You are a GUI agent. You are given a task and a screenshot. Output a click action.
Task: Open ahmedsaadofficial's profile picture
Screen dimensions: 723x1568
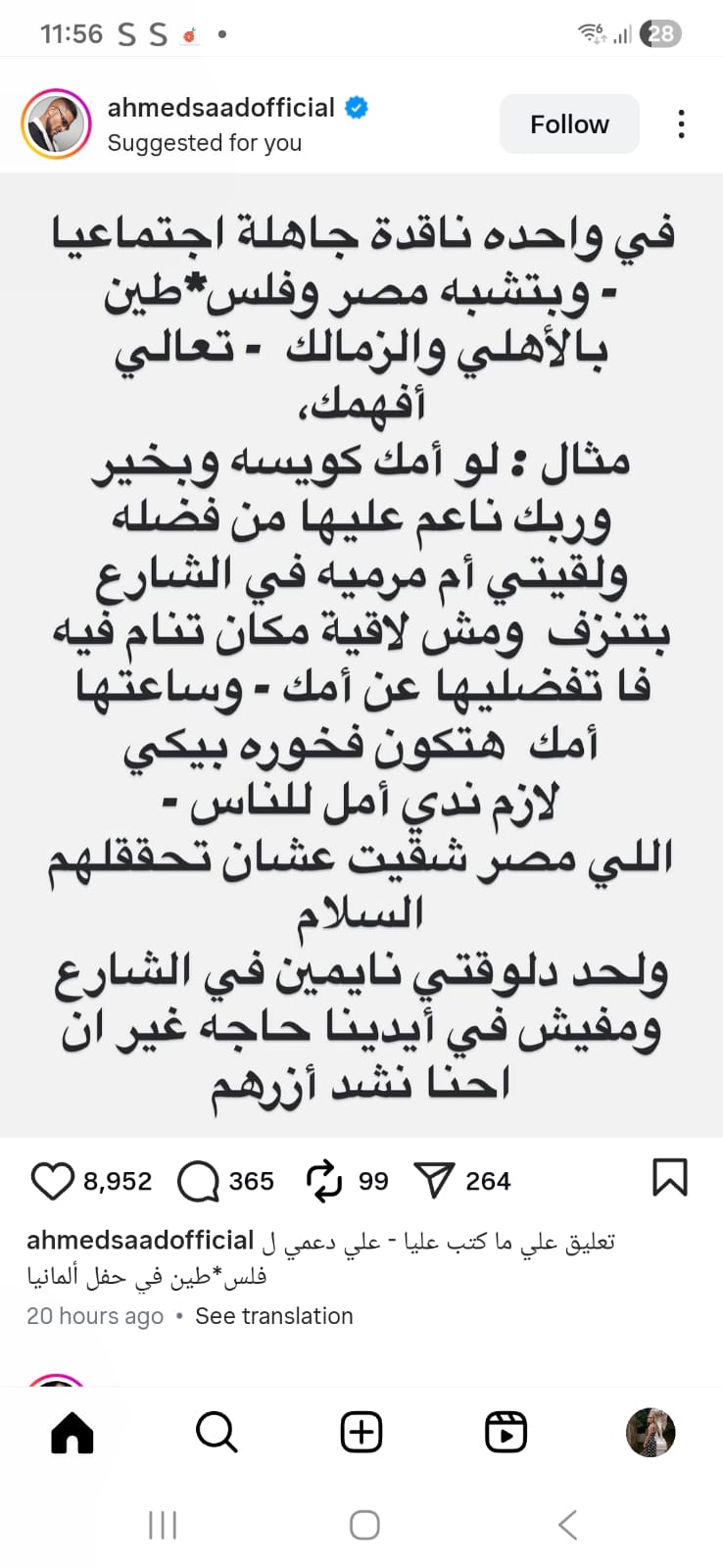point(56,124)
